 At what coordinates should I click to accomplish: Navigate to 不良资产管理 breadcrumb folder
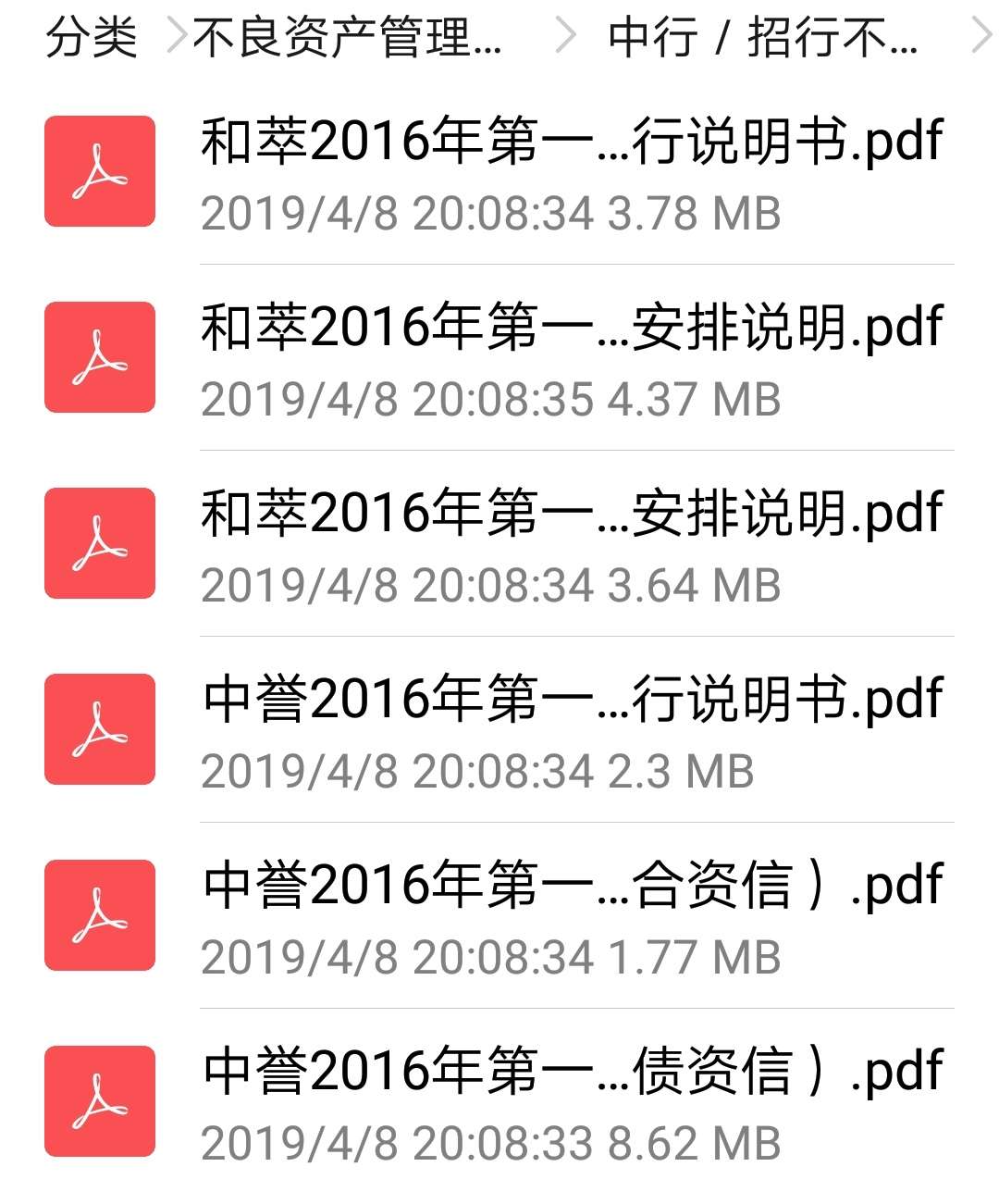pyautogui.click(x=347, y=38)
